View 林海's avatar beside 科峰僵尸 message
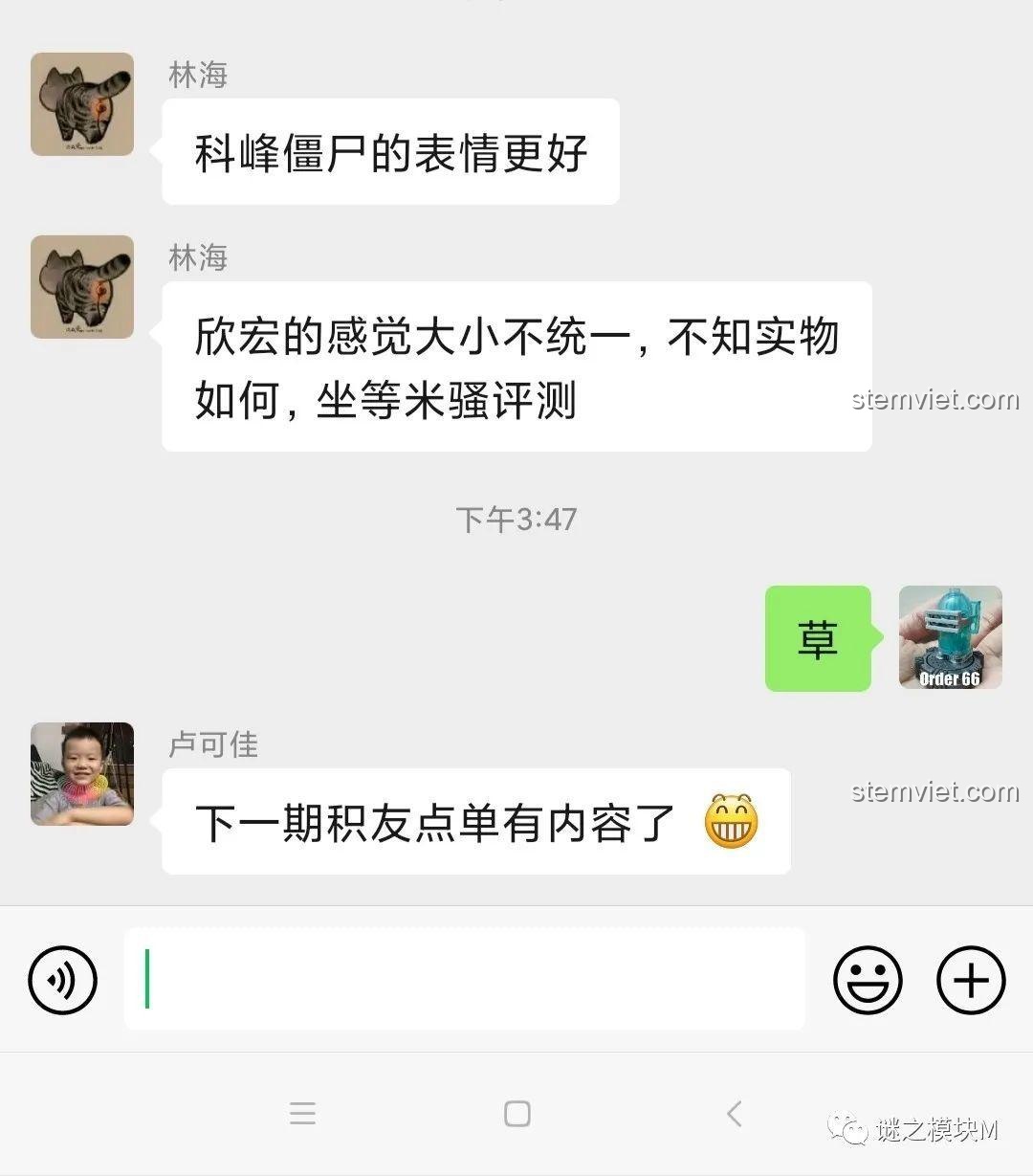Image resolution: width=1033 pixels, height=1176 pixels. [x=82, y=104]
